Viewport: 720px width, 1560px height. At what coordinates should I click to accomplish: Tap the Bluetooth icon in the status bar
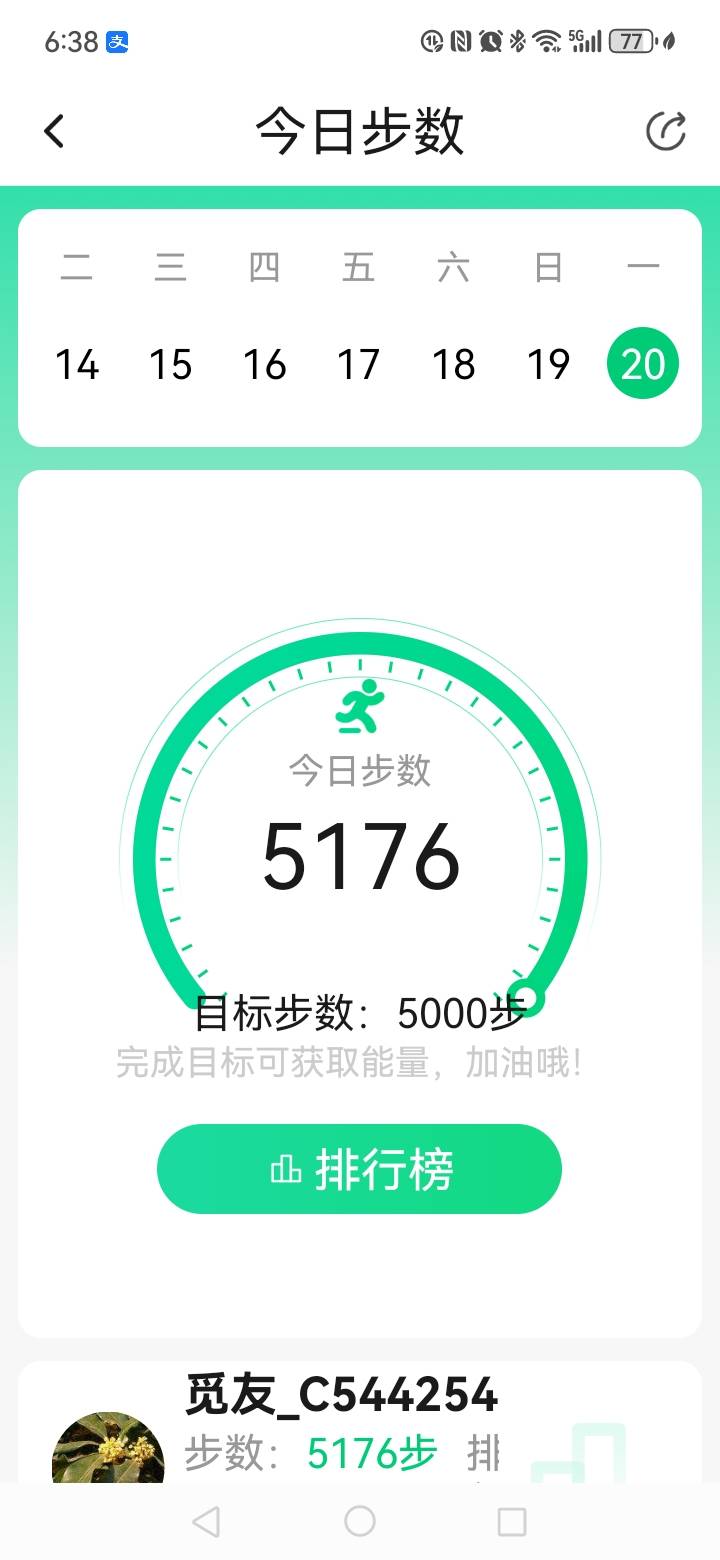(x=518, y=42)
